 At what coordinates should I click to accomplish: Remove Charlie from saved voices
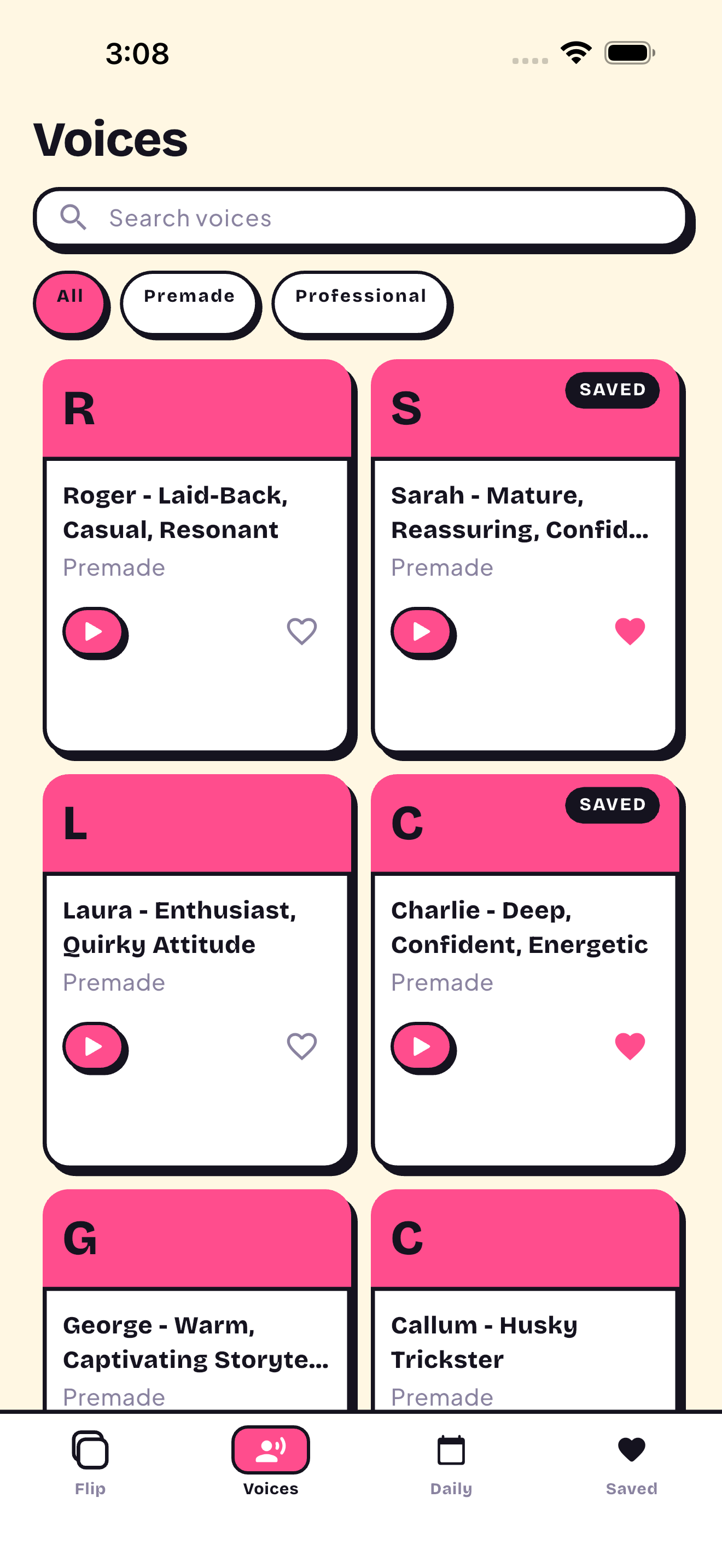pyautogui.click(x=630, y=1046)
